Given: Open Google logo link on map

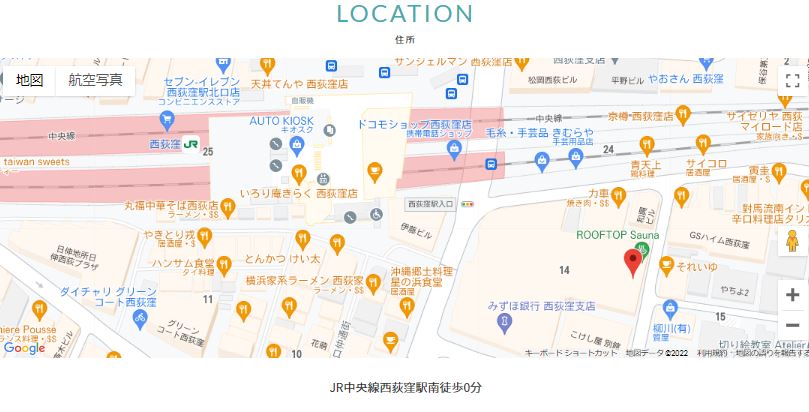Looking at the screenshot, I should (24, 348).
